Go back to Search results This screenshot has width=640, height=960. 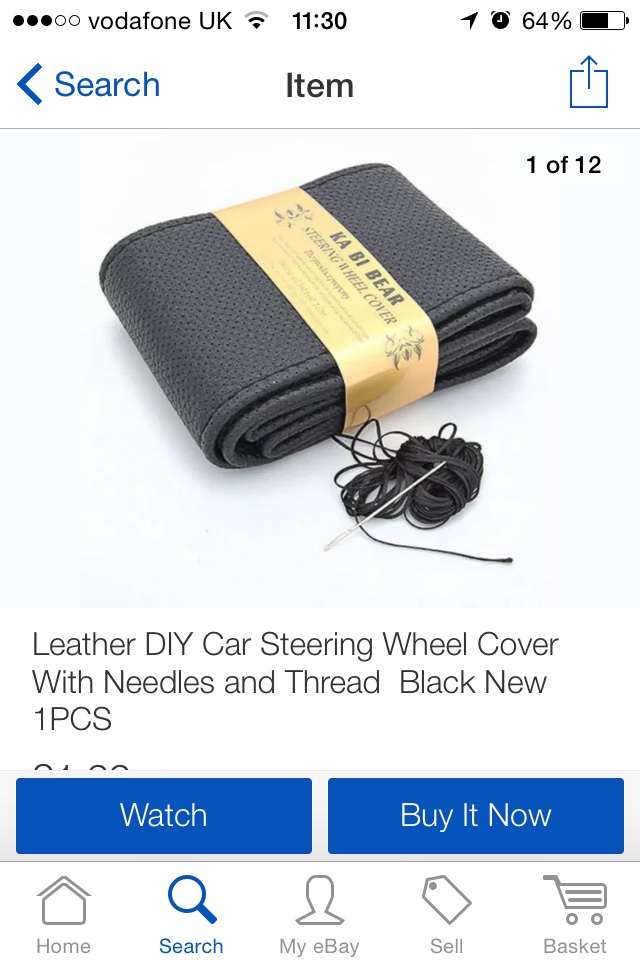point(88,85)
